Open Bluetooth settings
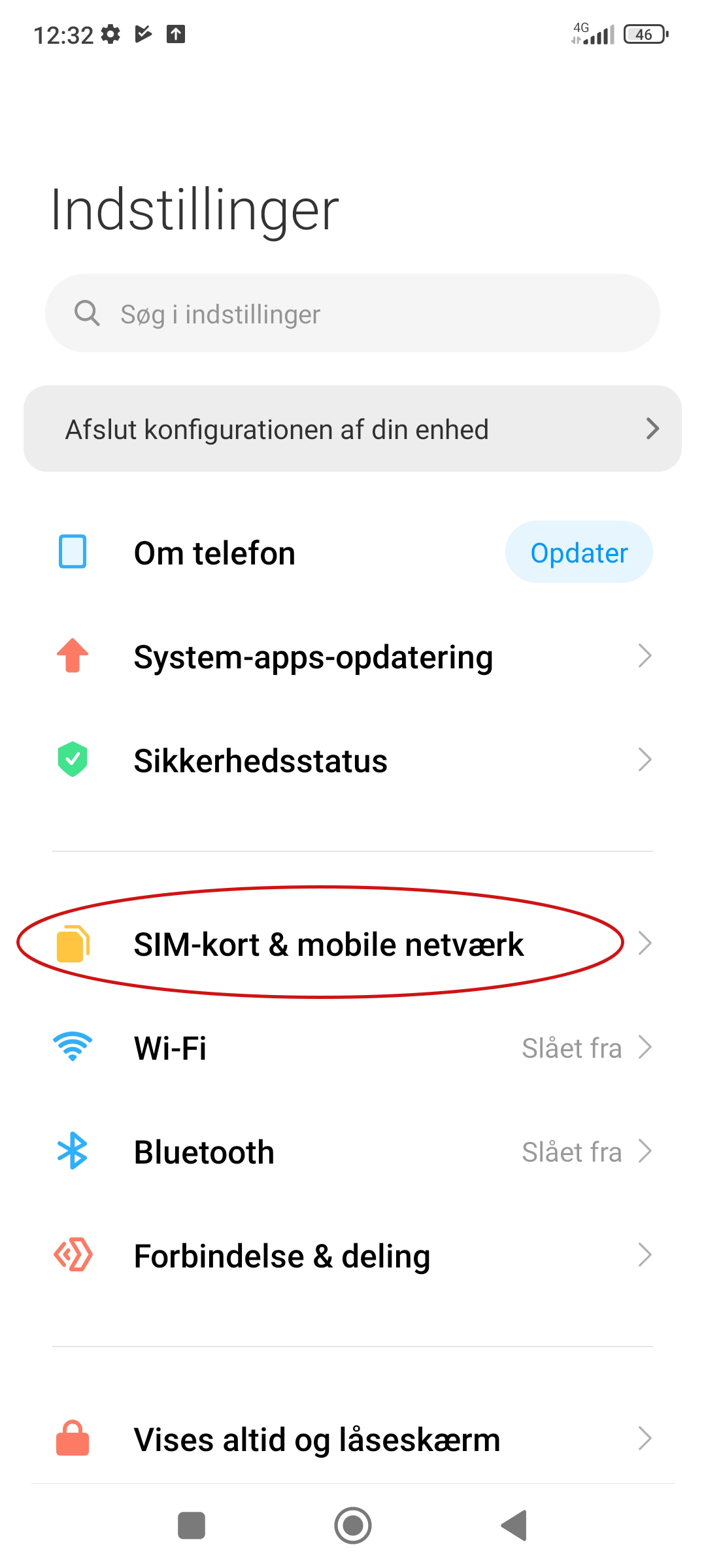The height and width of the screenshot is (1568, 706). coord(353,1152)
